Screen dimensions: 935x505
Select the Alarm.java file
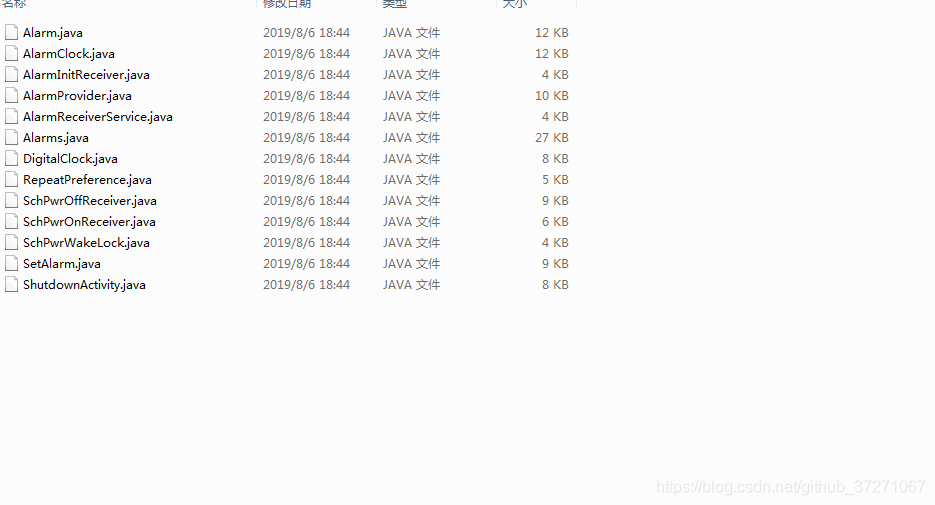pos(52,33)
